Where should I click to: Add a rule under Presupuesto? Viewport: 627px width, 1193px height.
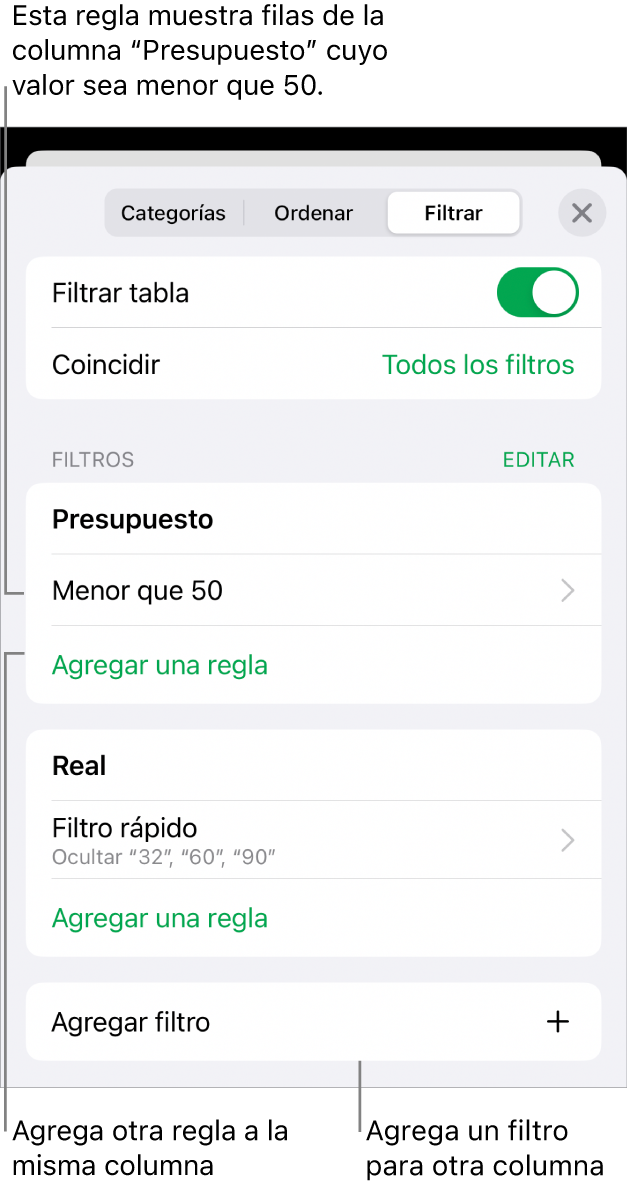(160, 665)
